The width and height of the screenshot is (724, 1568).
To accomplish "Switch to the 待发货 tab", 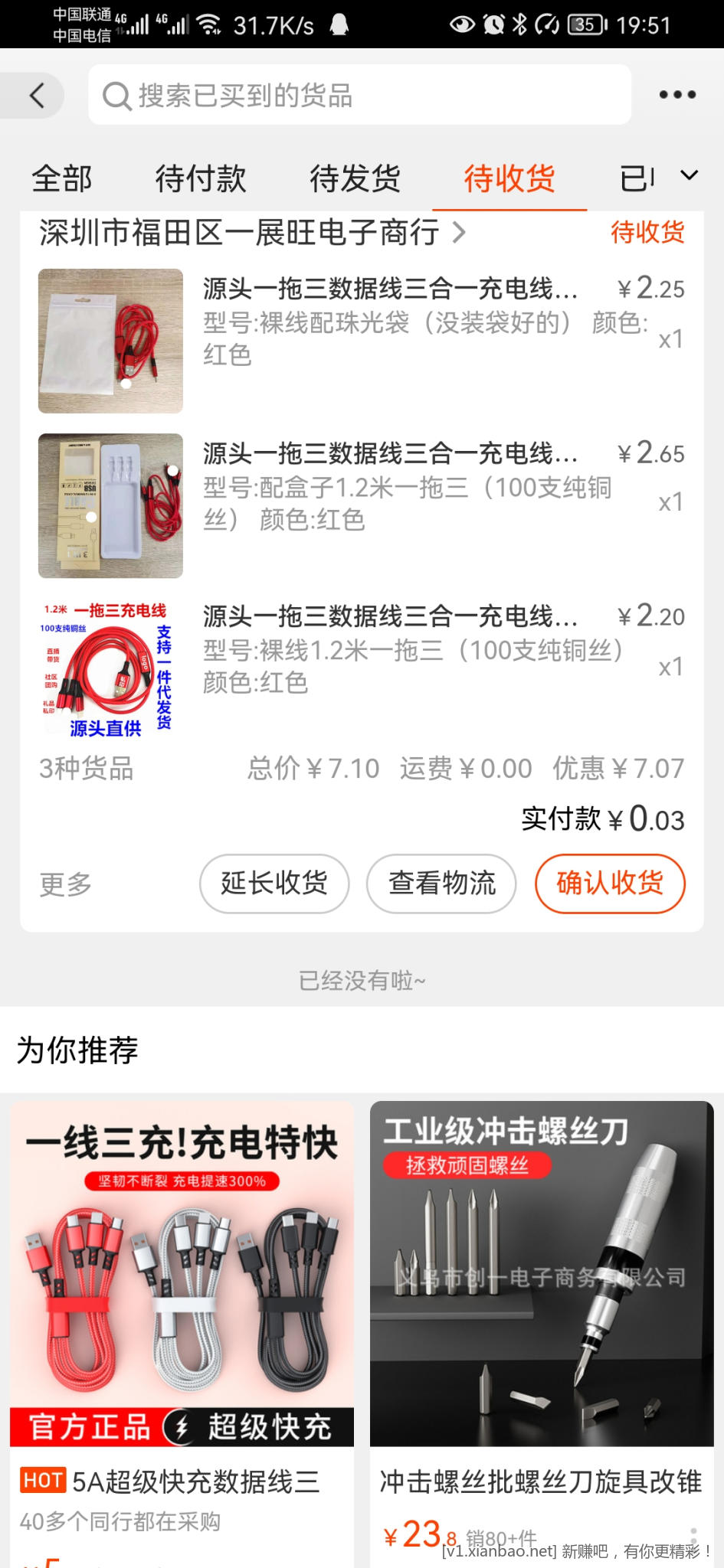I will pos(355,178).
